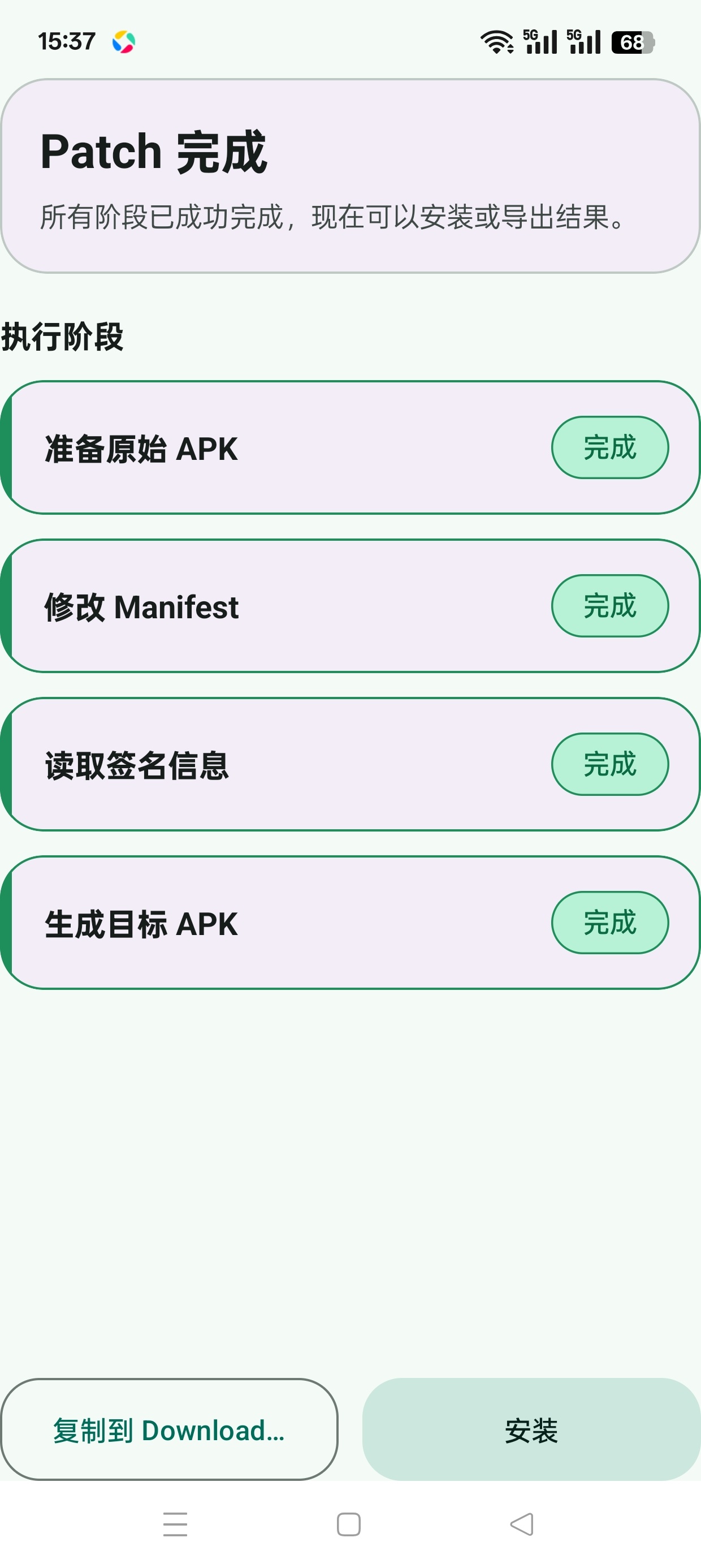
Task: Tap the 复制到 Download button
Action: (169, 1429)
